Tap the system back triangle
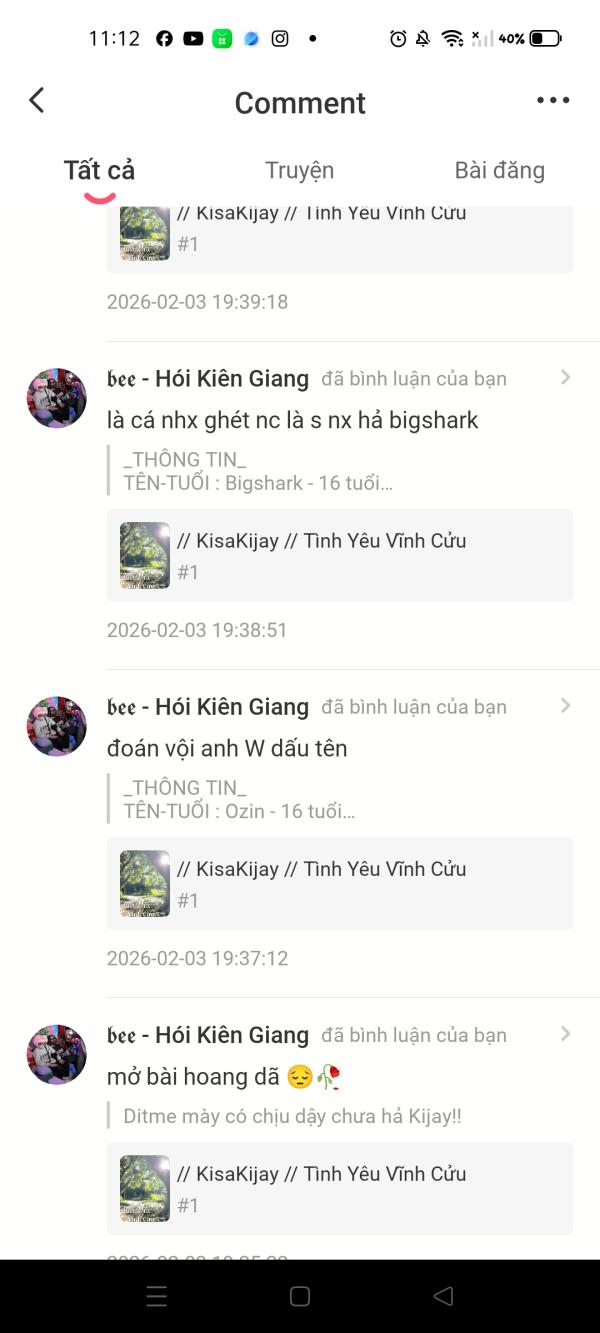This screenshot has width=600, height=1333. click(x=443, y=1296)
